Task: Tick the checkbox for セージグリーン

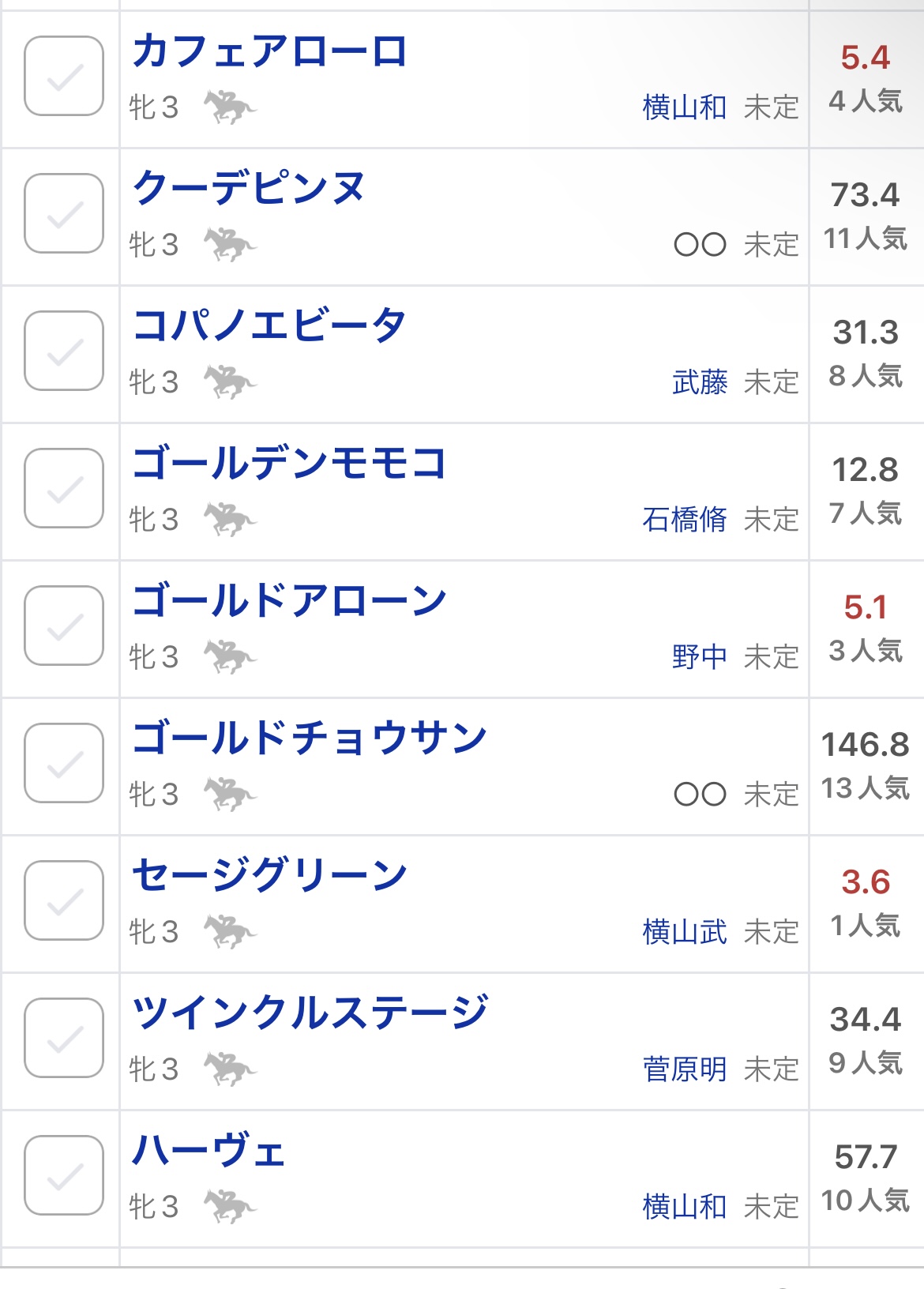Action: (x=64, y=901)
